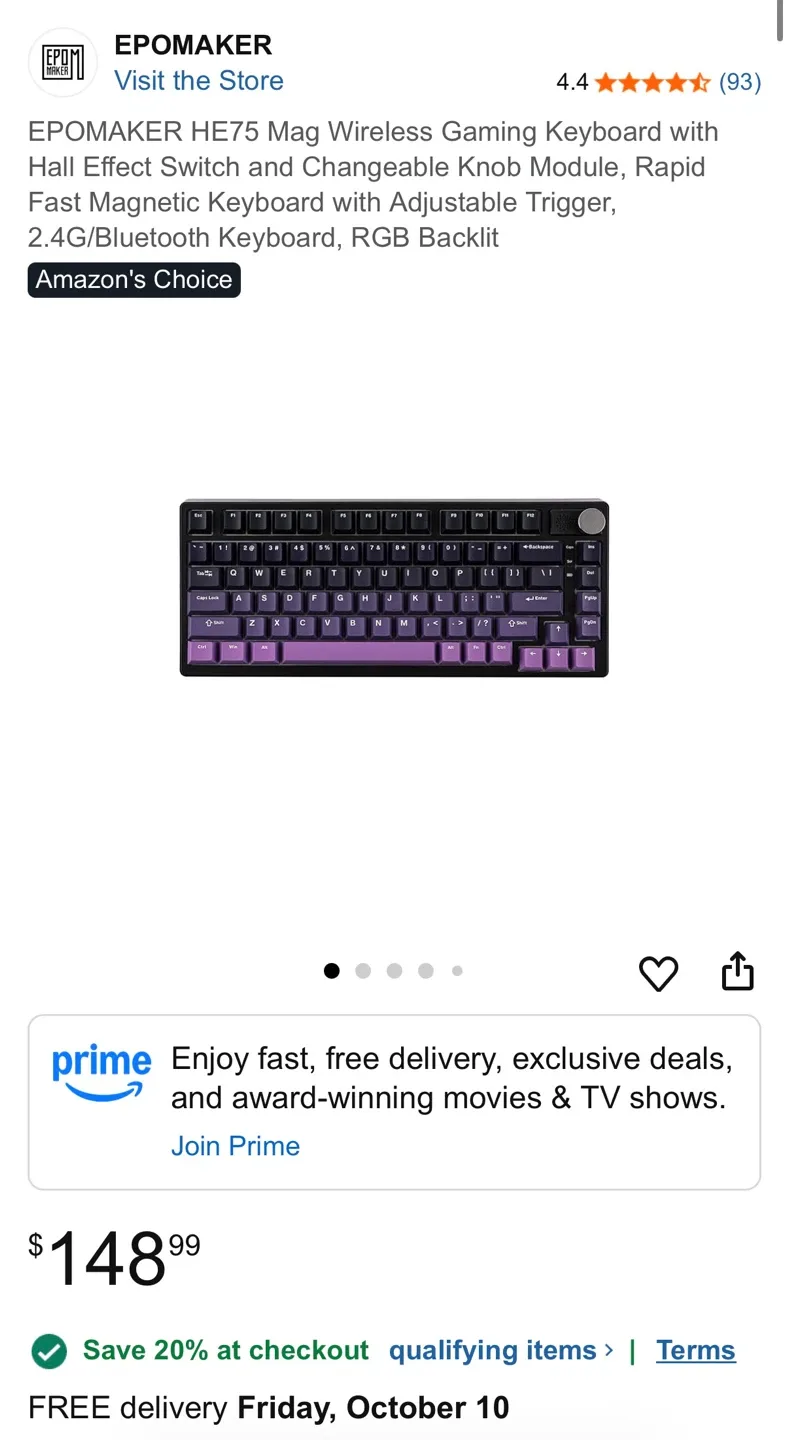Click the FREE delivery Friday, October 10 text
Image resolution: width=789 pixels, height=1440 pixels.
(268, 1406)
